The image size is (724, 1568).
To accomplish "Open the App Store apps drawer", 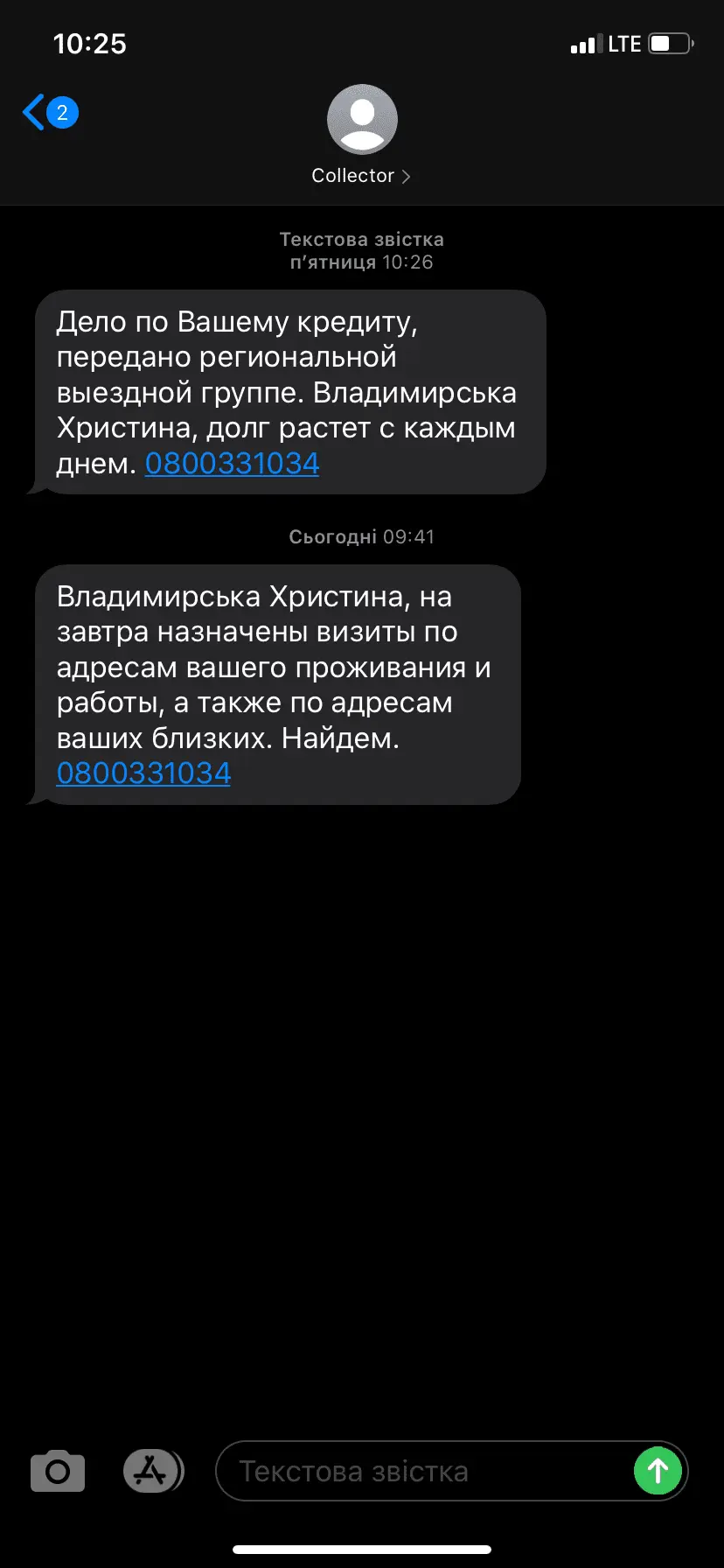I will pyautogui.click(x=152, y=1471).
